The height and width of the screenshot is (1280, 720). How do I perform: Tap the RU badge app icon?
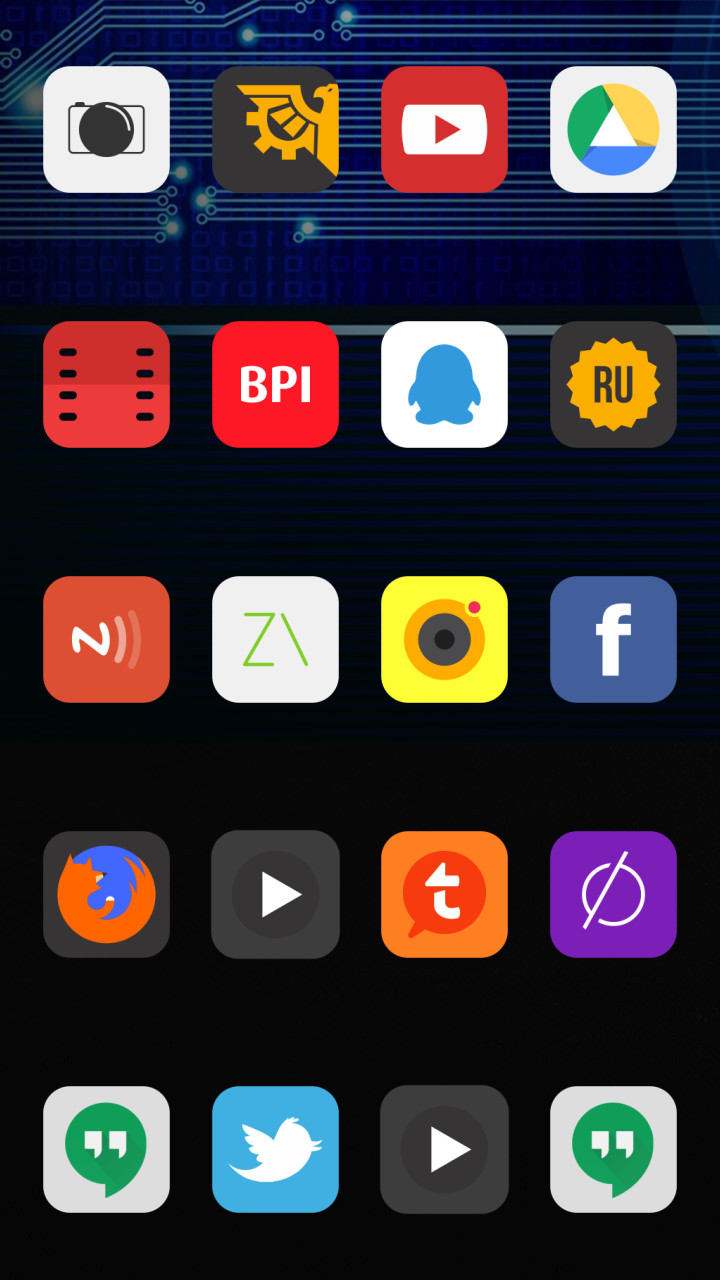[613, 384]
